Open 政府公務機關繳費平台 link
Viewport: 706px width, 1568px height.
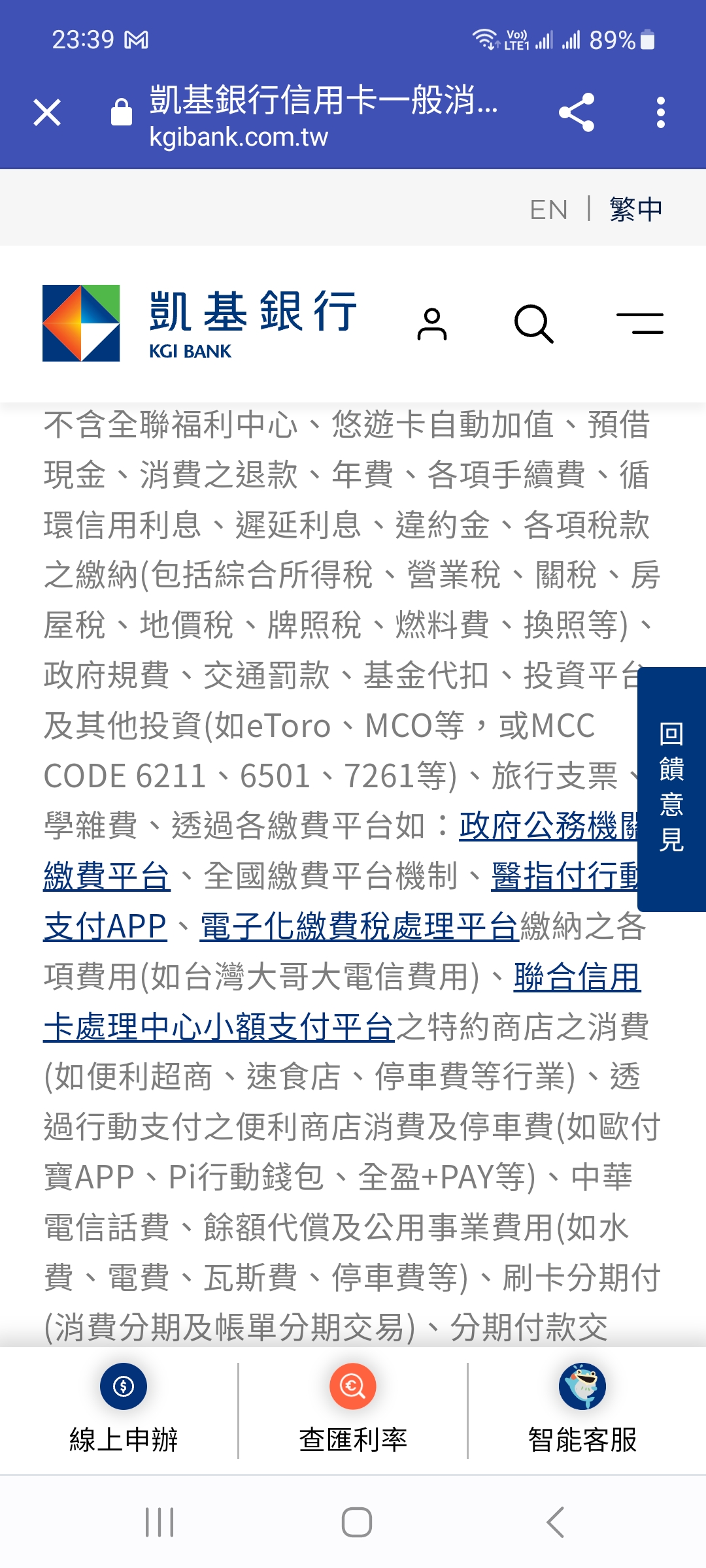coord(548,826)
